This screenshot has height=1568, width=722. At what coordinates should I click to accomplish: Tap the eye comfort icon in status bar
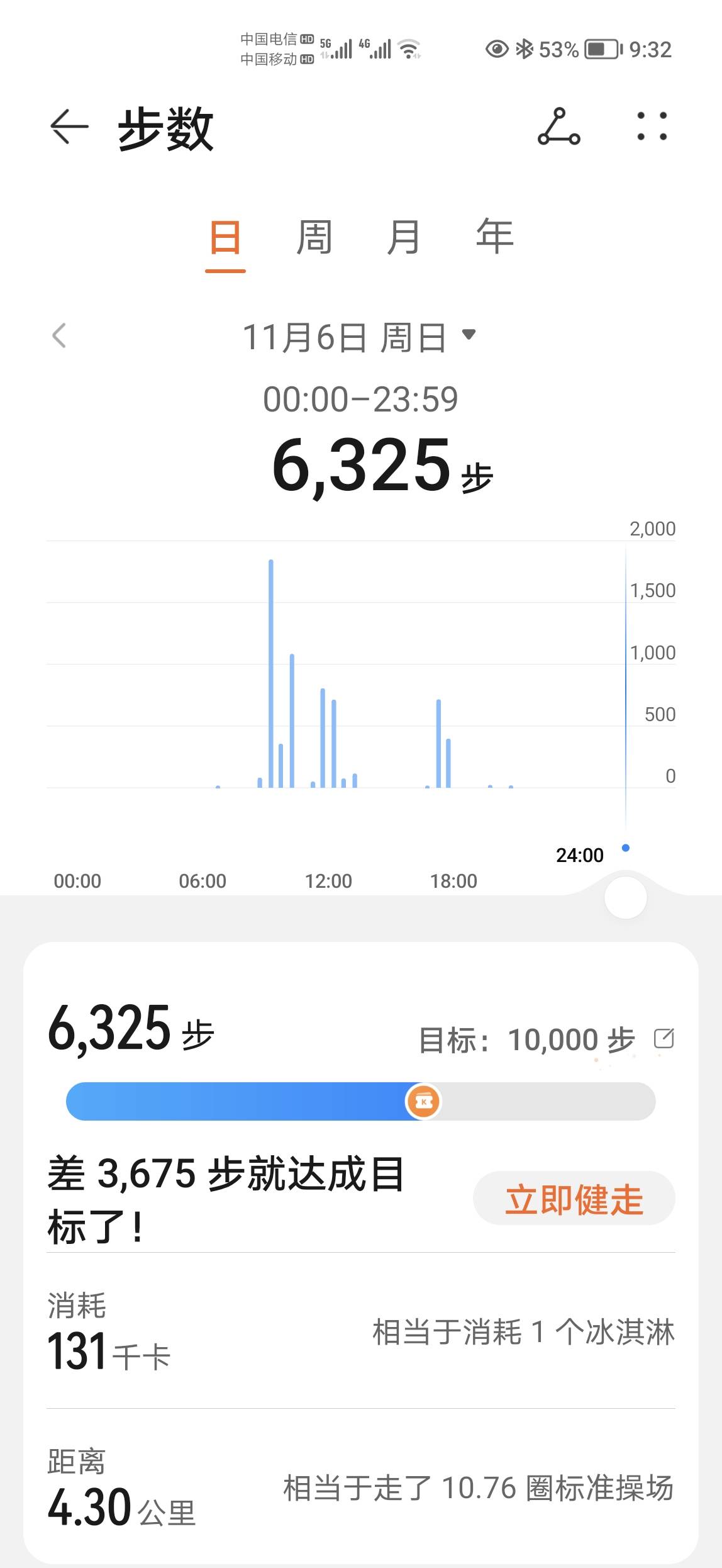click(x=497, y=47)
